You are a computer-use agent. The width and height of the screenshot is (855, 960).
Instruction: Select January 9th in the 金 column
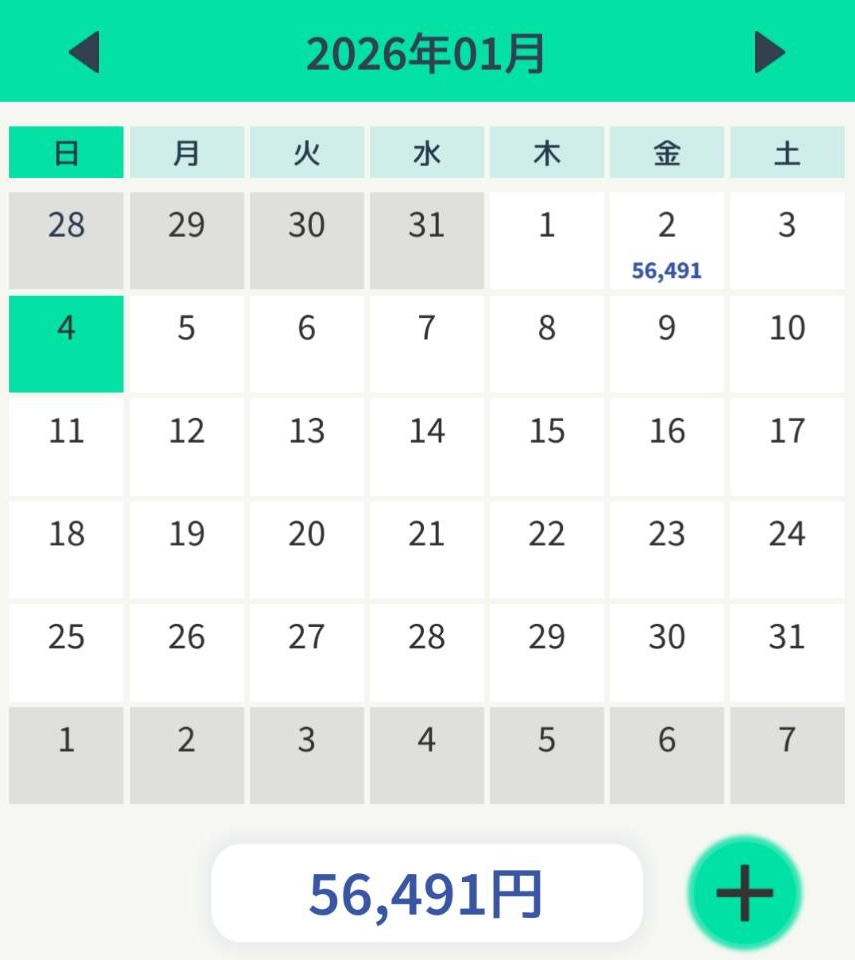click(x=665, y=342)
